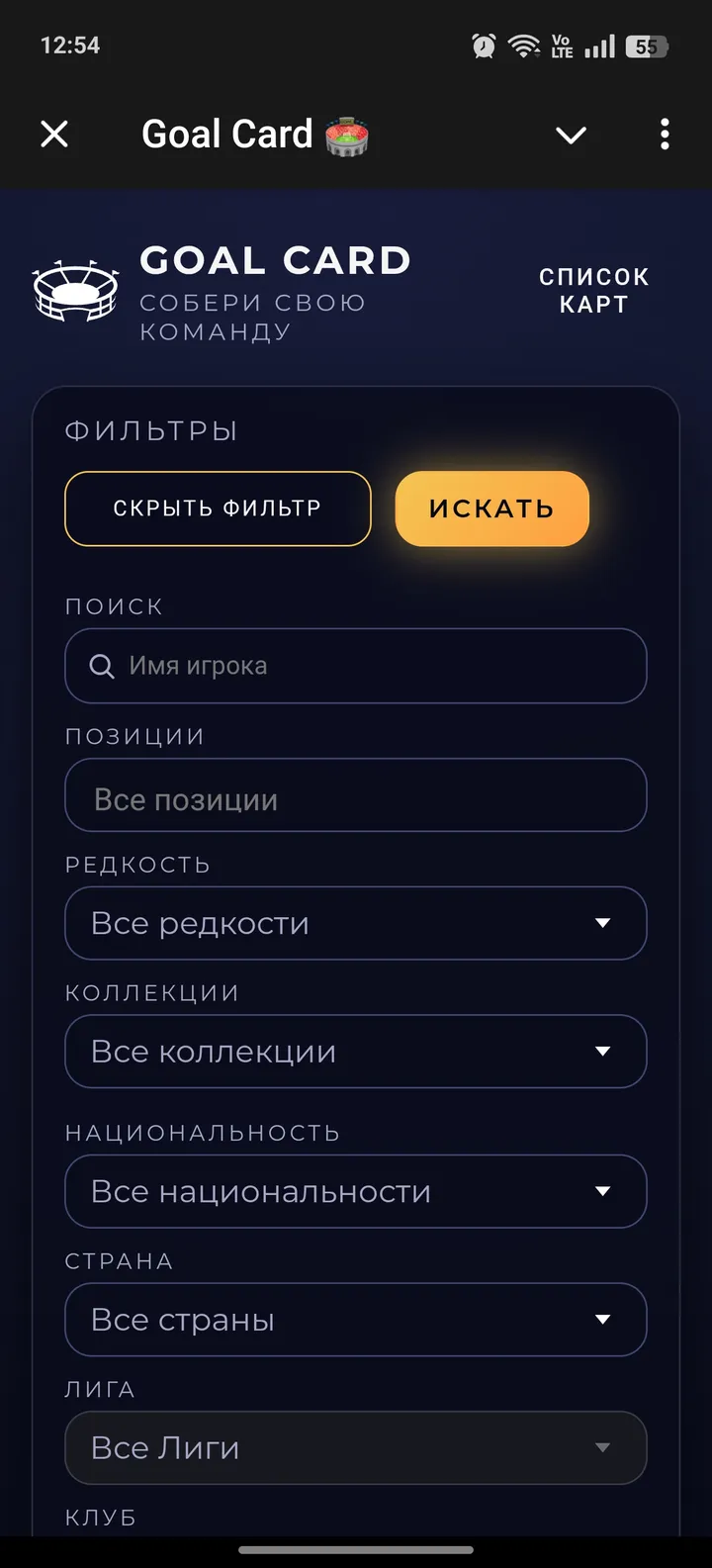Expand the КОЛЛЕКЦИИ dropdown
The height and width of the screenshot is (1568, 712).
click(x=356, y=1052)
